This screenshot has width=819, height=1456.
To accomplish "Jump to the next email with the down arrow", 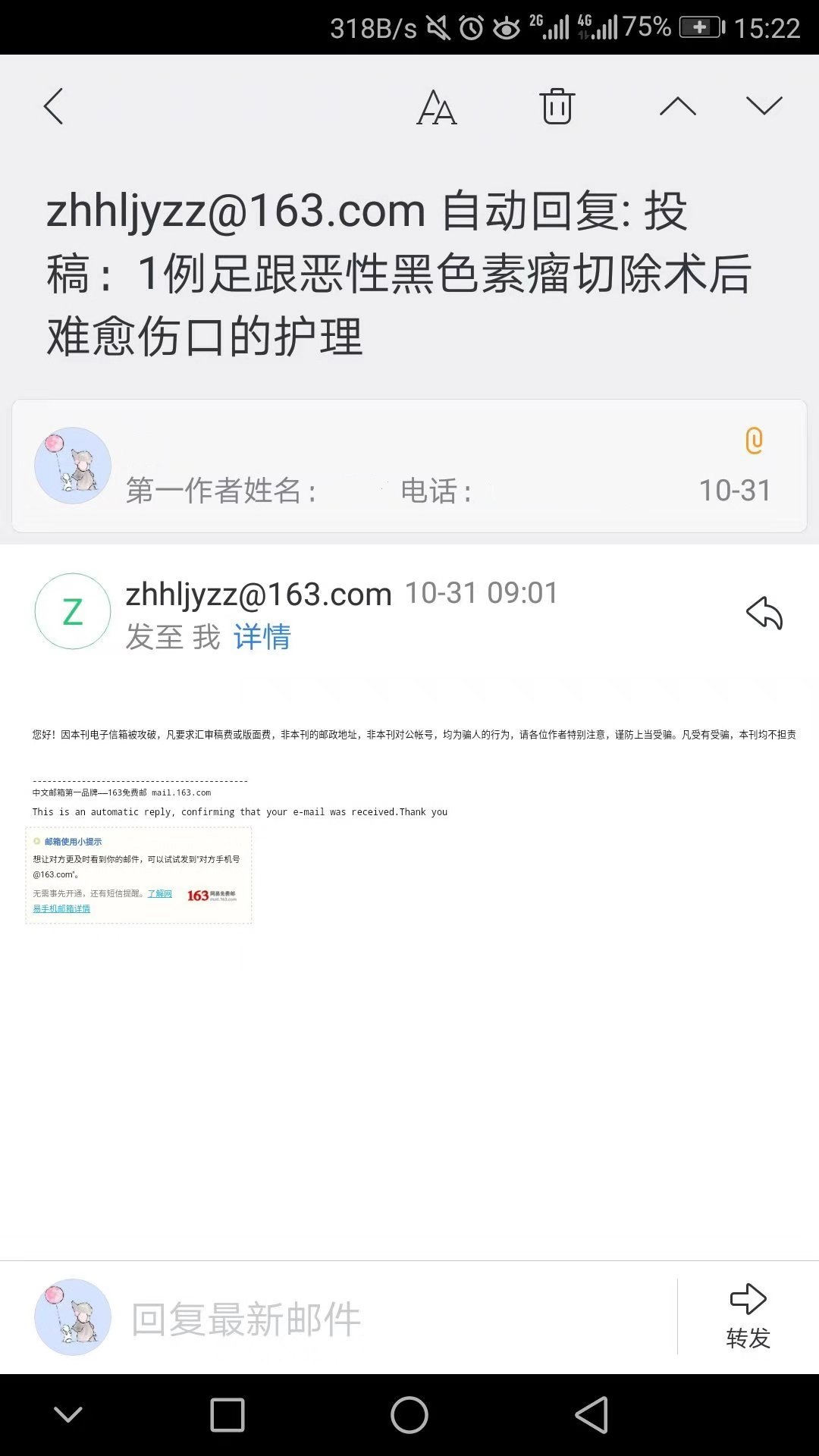I will click(764, 106).
